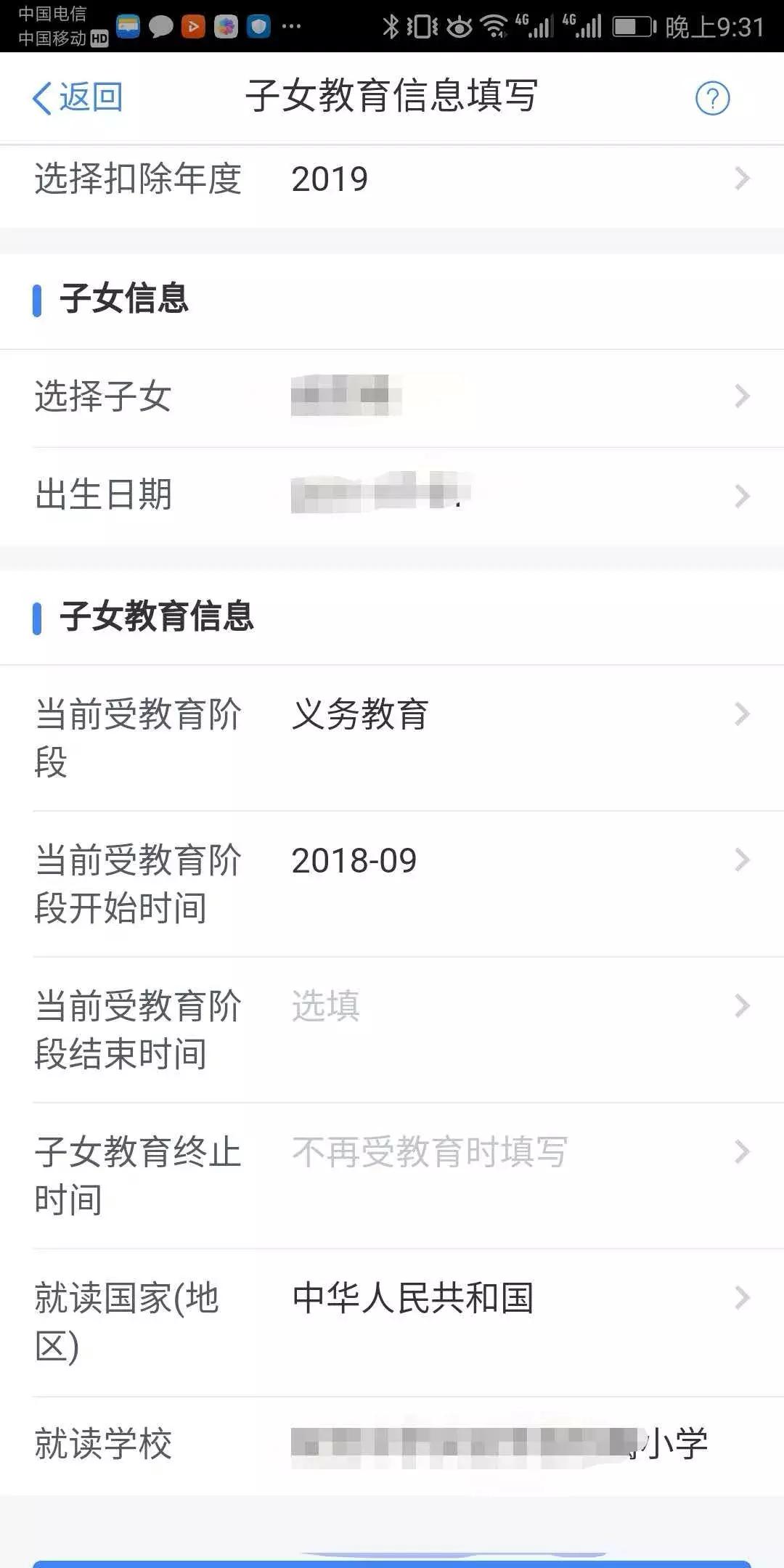This screenshot has width=784, height=1568.
Task: Open the 当前受教育阶段 education stage picker
Action: [392, 733]
